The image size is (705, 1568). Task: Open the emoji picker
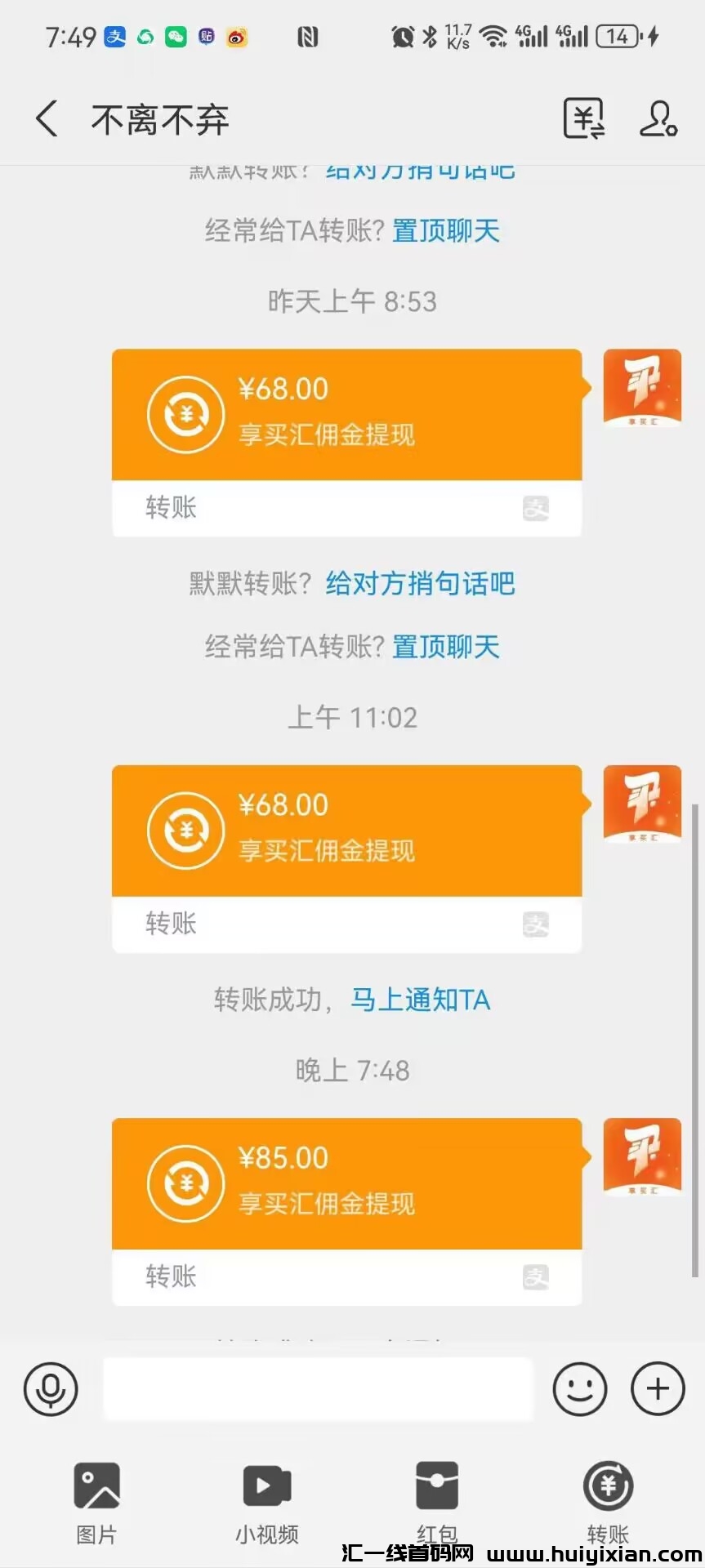[x=579, y=1388]
